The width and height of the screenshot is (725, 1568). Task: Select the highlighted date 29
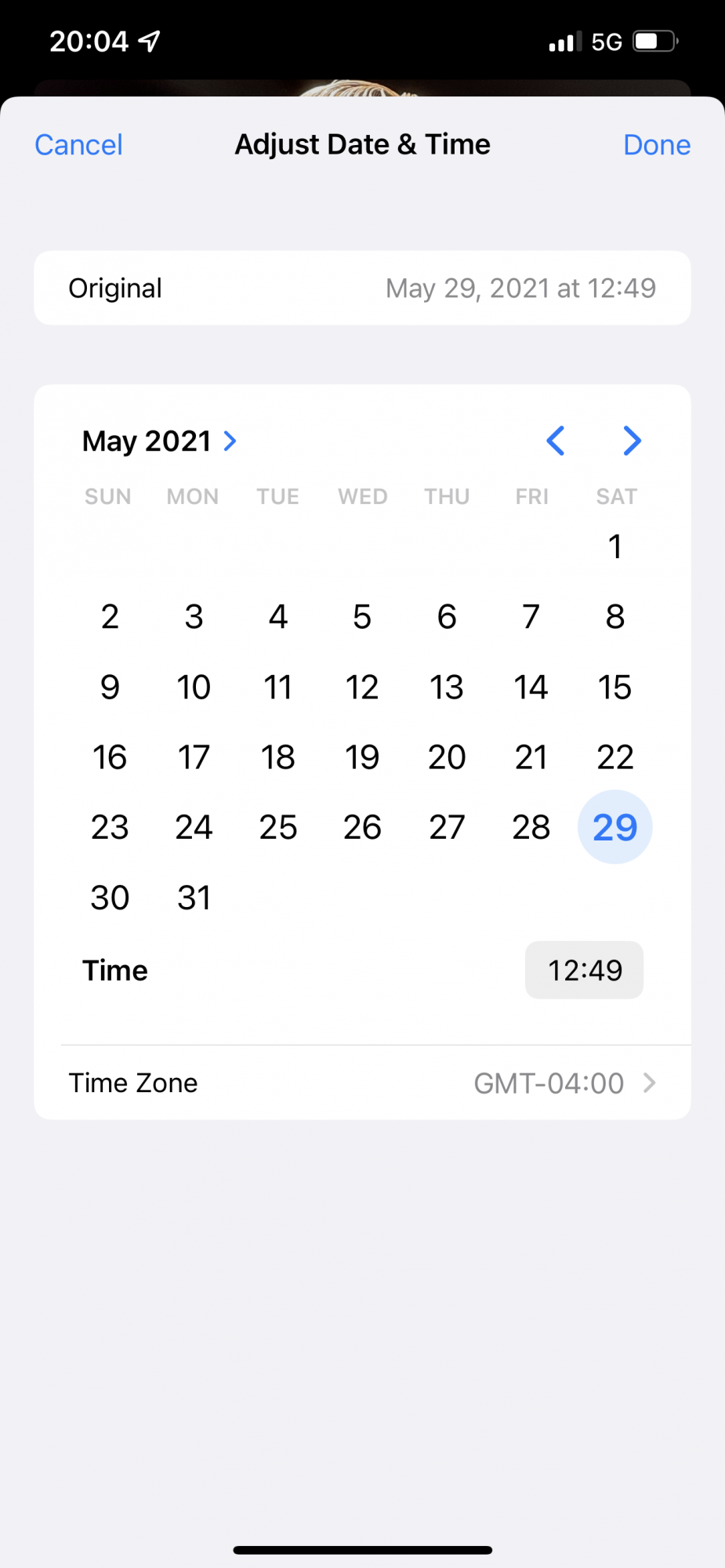click(615, 827)
